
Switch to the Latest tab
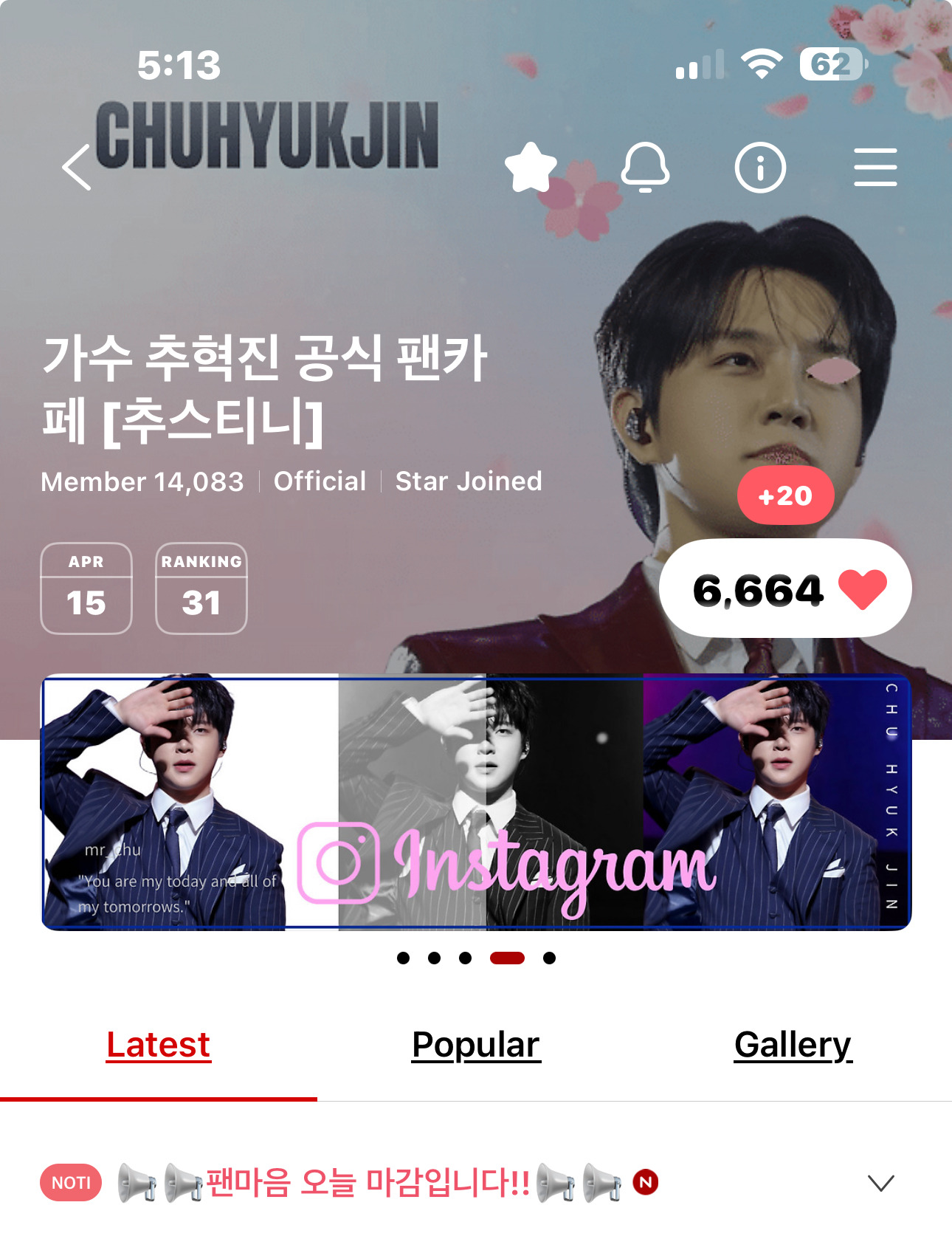pos(159,1045)
